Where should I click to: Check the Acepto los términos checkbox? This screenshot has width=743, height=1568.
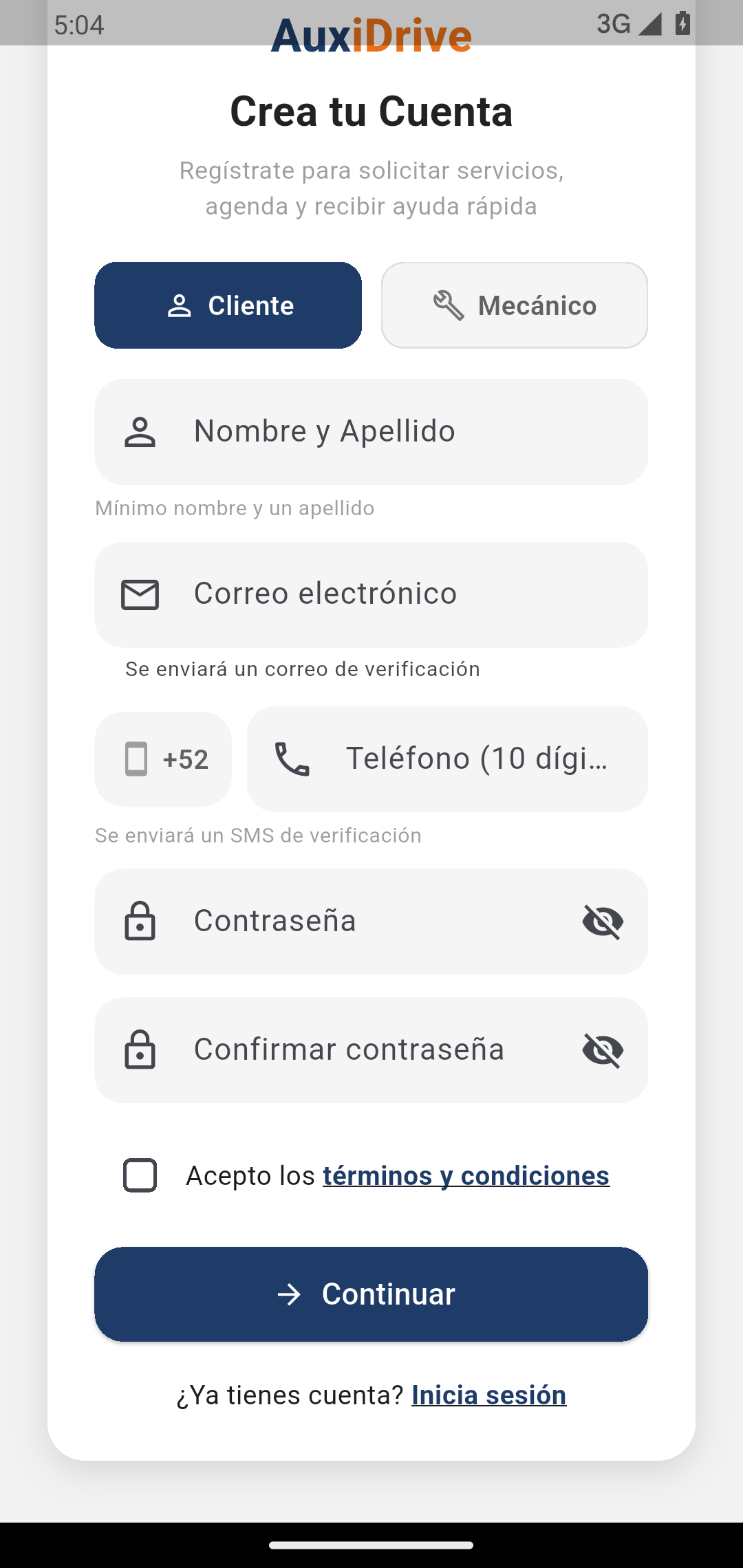[x=140, y=1175]
